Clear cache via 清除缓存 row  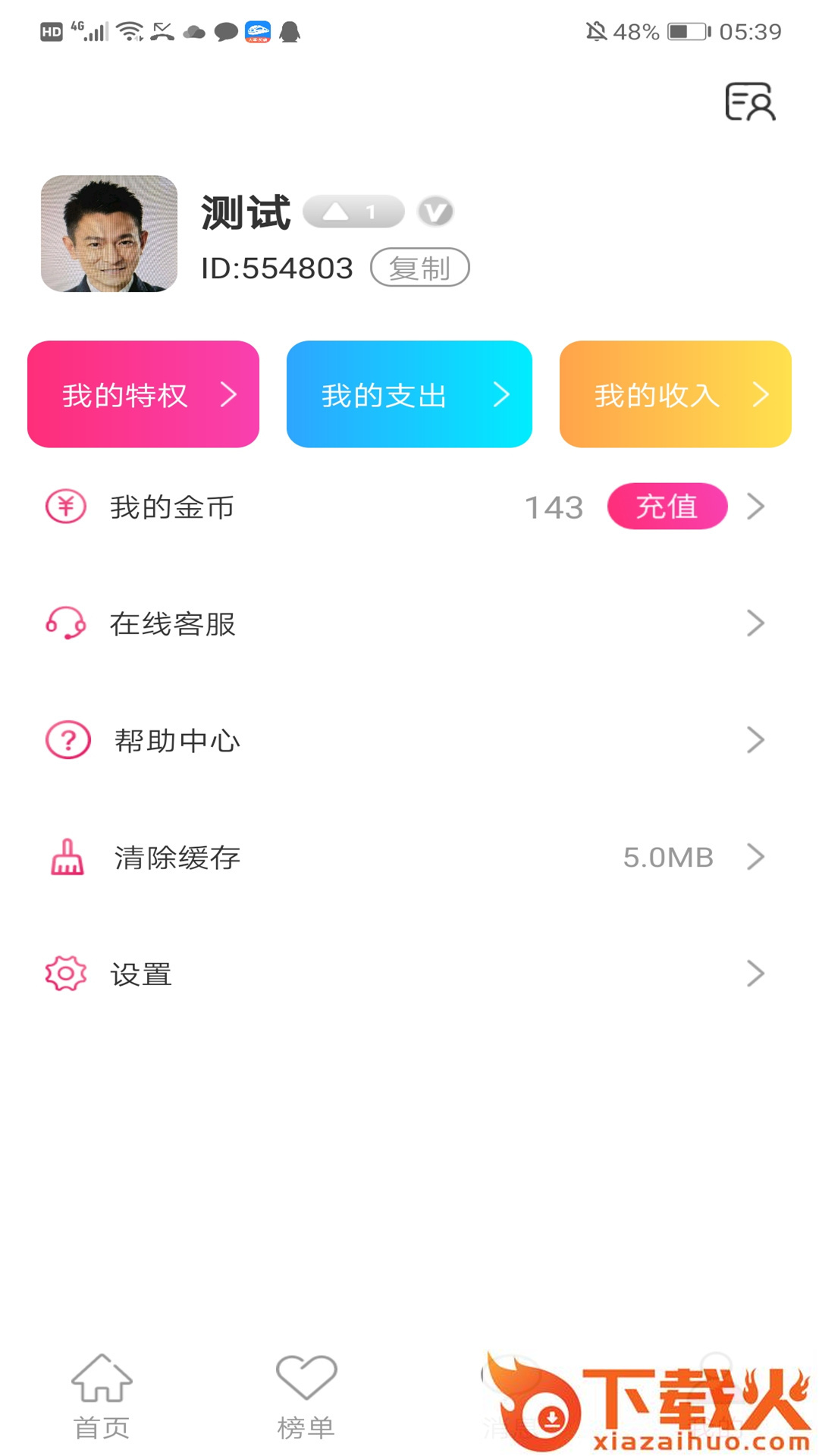(409, 857)
